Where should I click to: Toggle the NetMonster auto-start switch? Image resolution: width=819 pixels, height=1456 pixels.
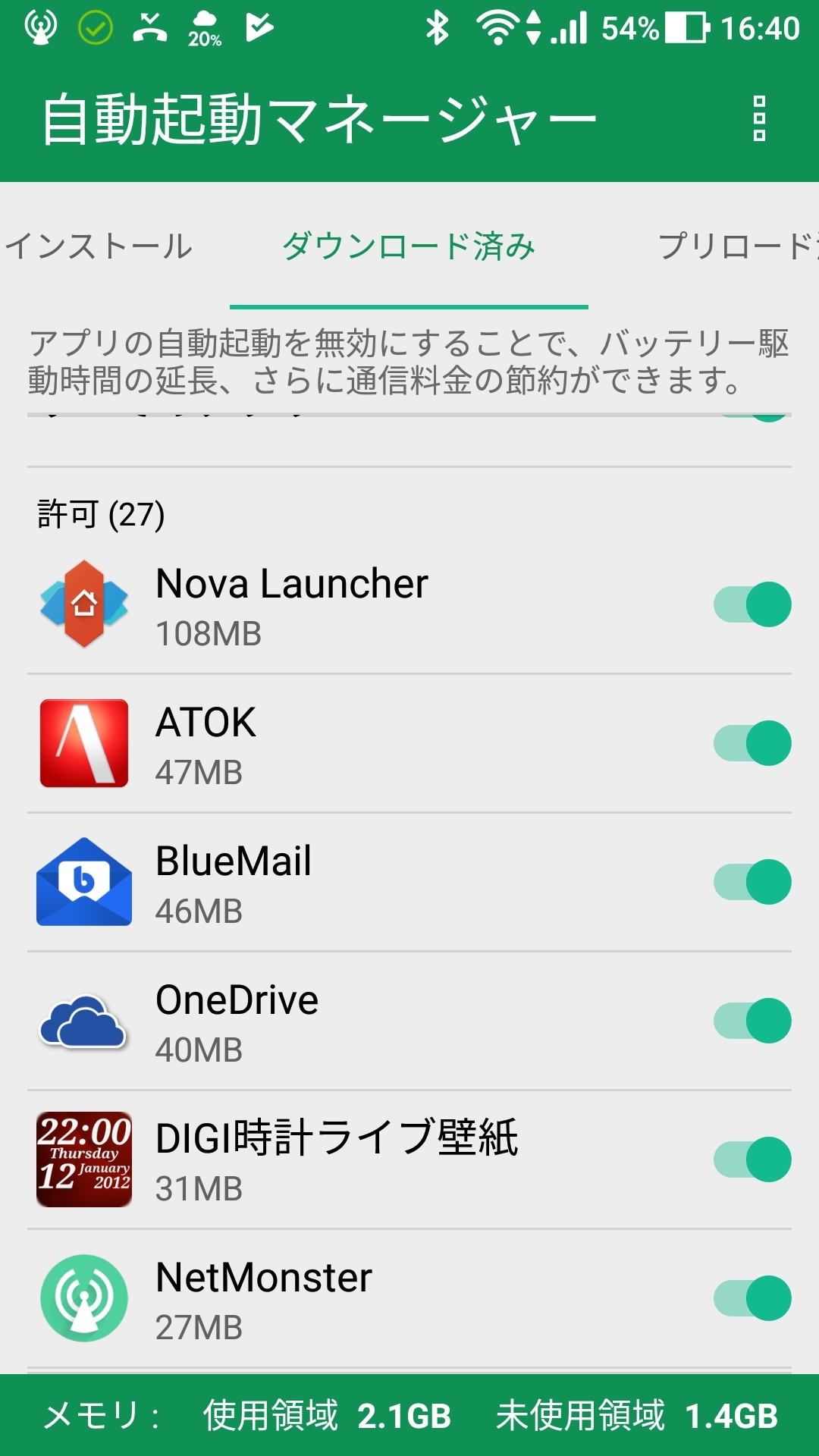(752, 1298)
